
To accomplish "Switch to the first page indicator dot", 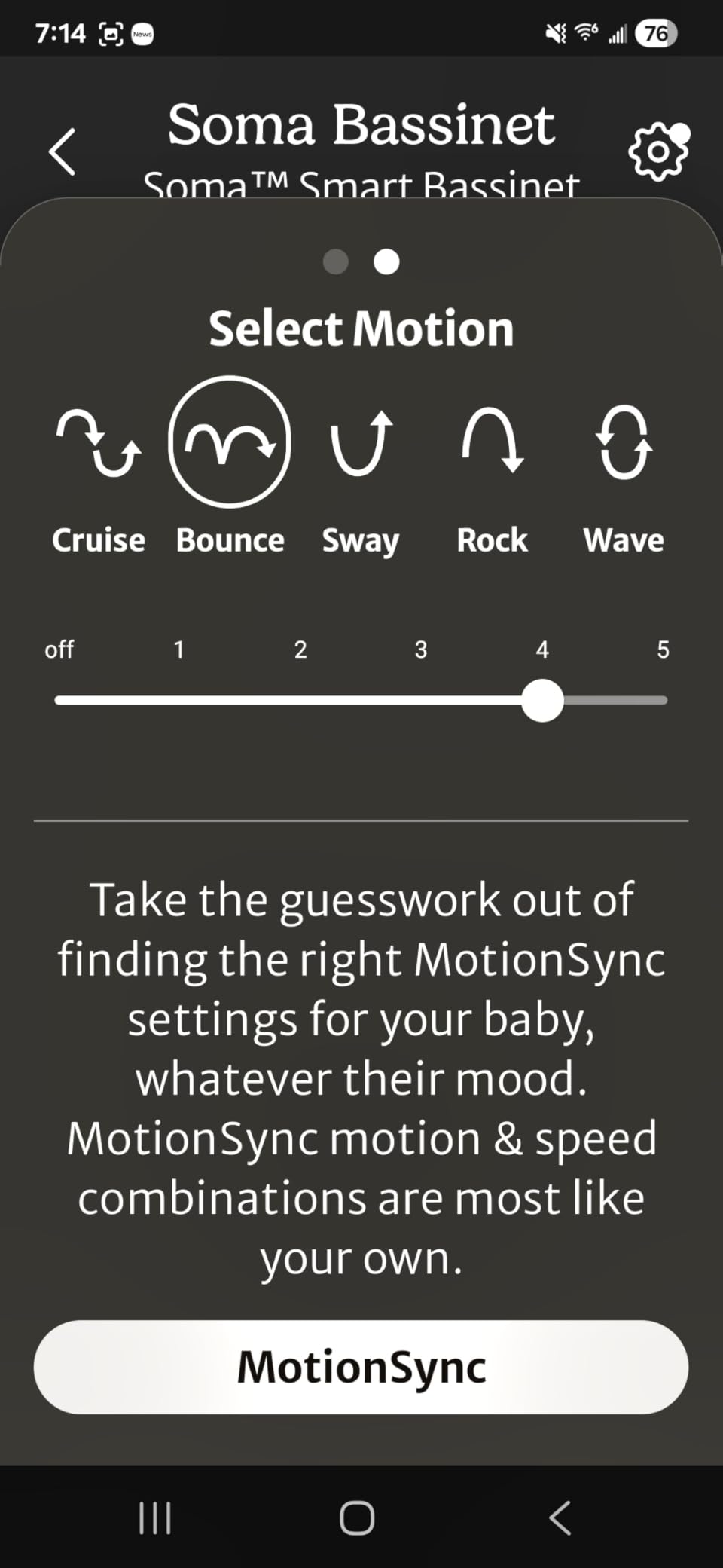I will pos(335,261).
